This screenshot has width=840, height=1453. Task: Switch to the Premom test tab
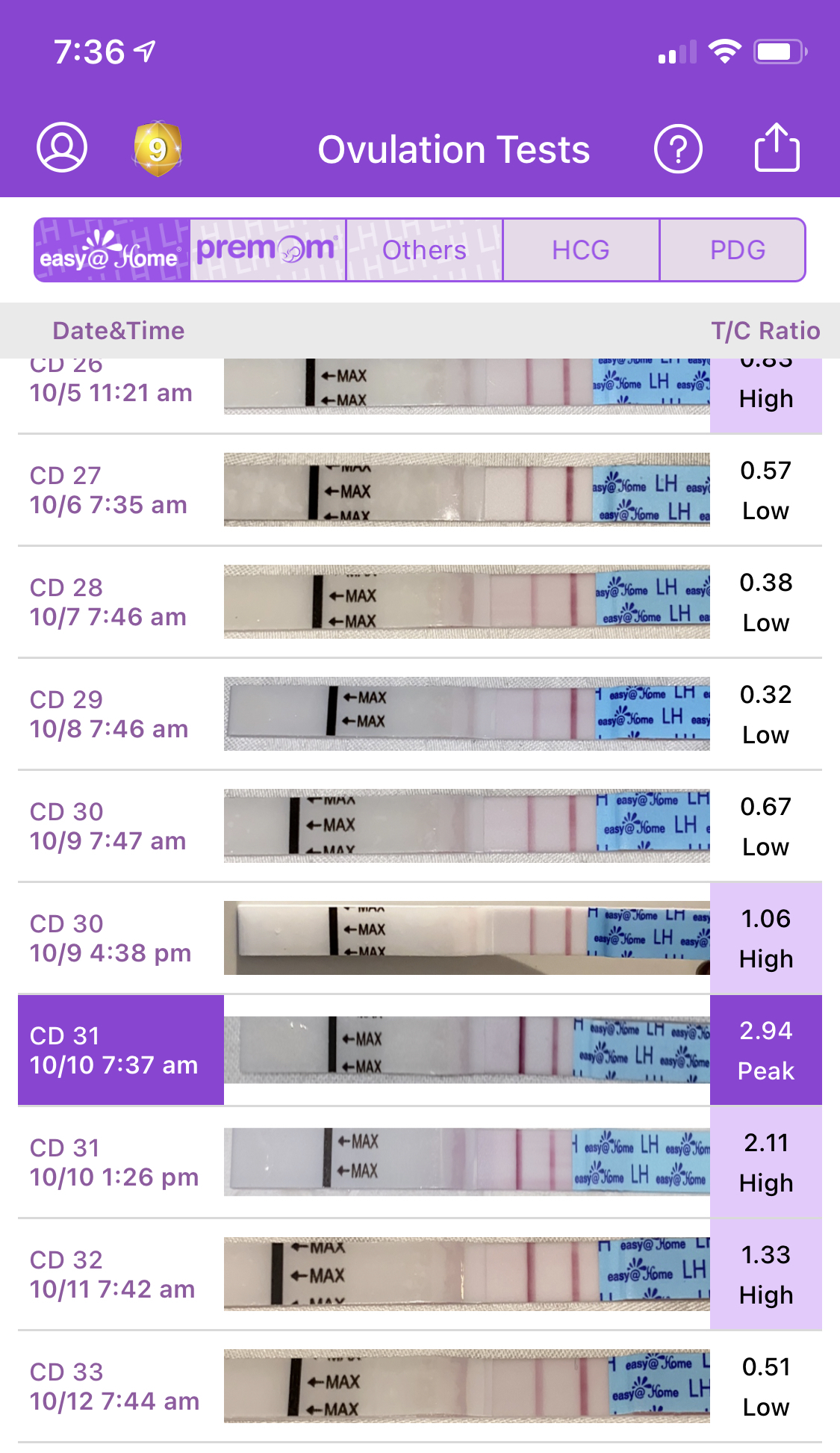point(267,250)
